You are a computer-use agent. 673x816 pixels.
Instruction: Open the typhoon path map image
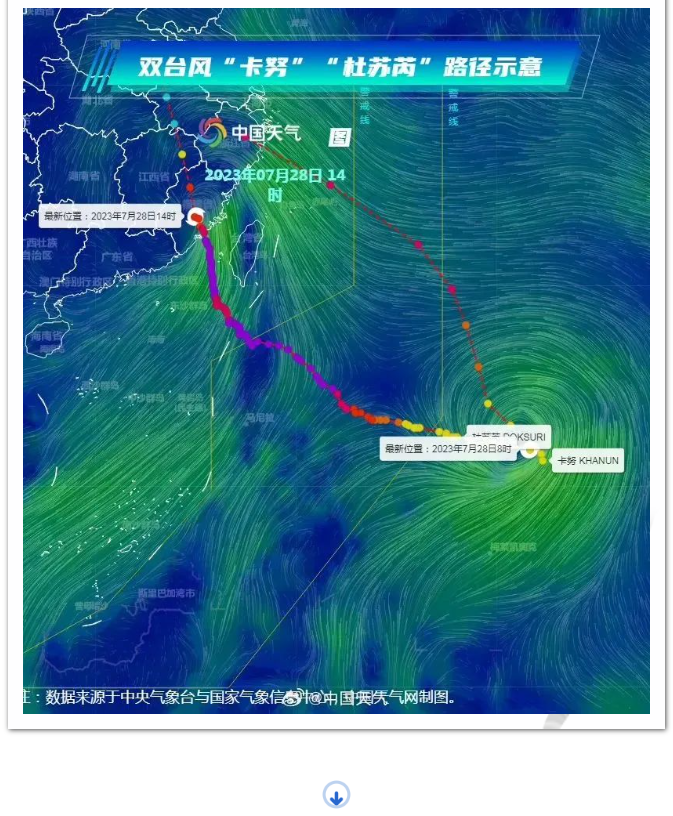(x=336, y=360)
